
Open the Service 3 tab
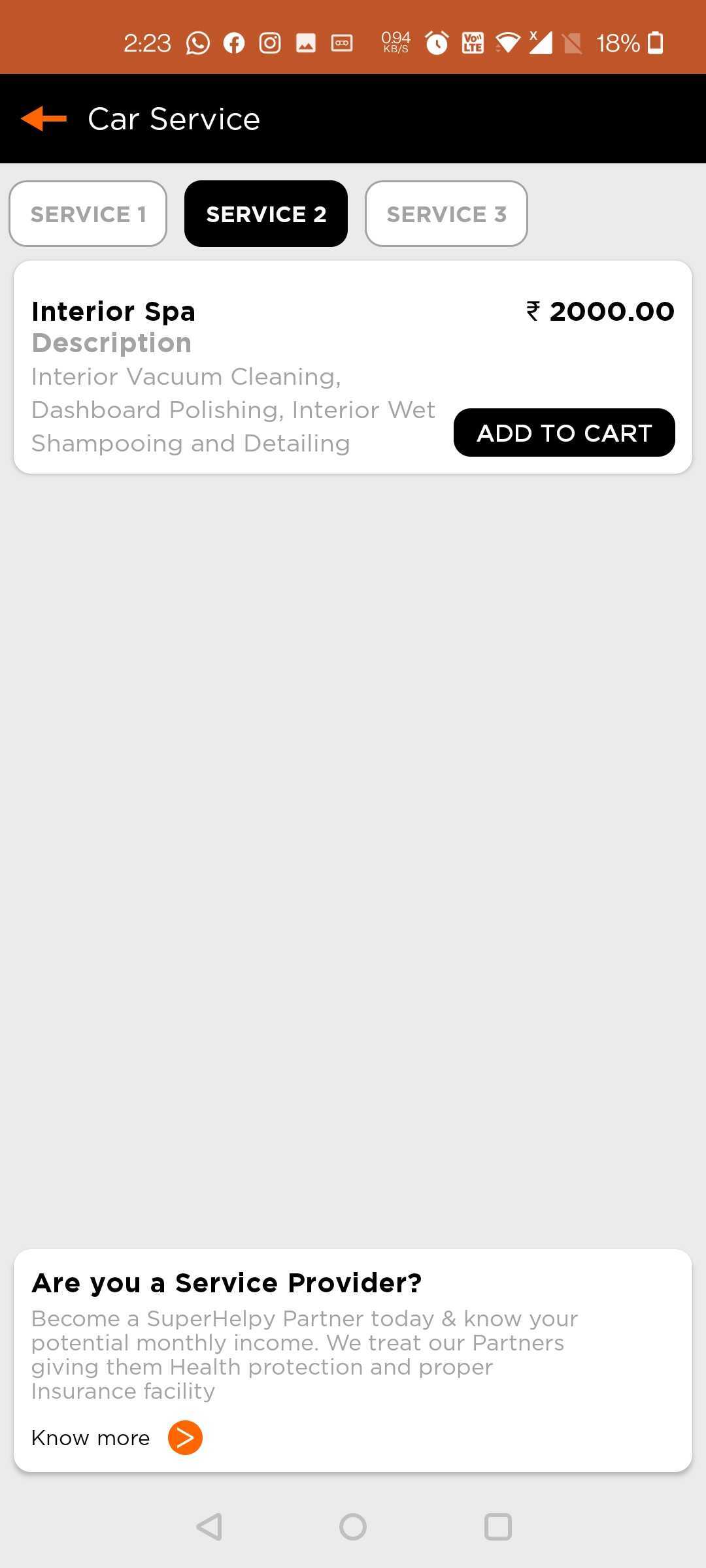tap(446, 214)
